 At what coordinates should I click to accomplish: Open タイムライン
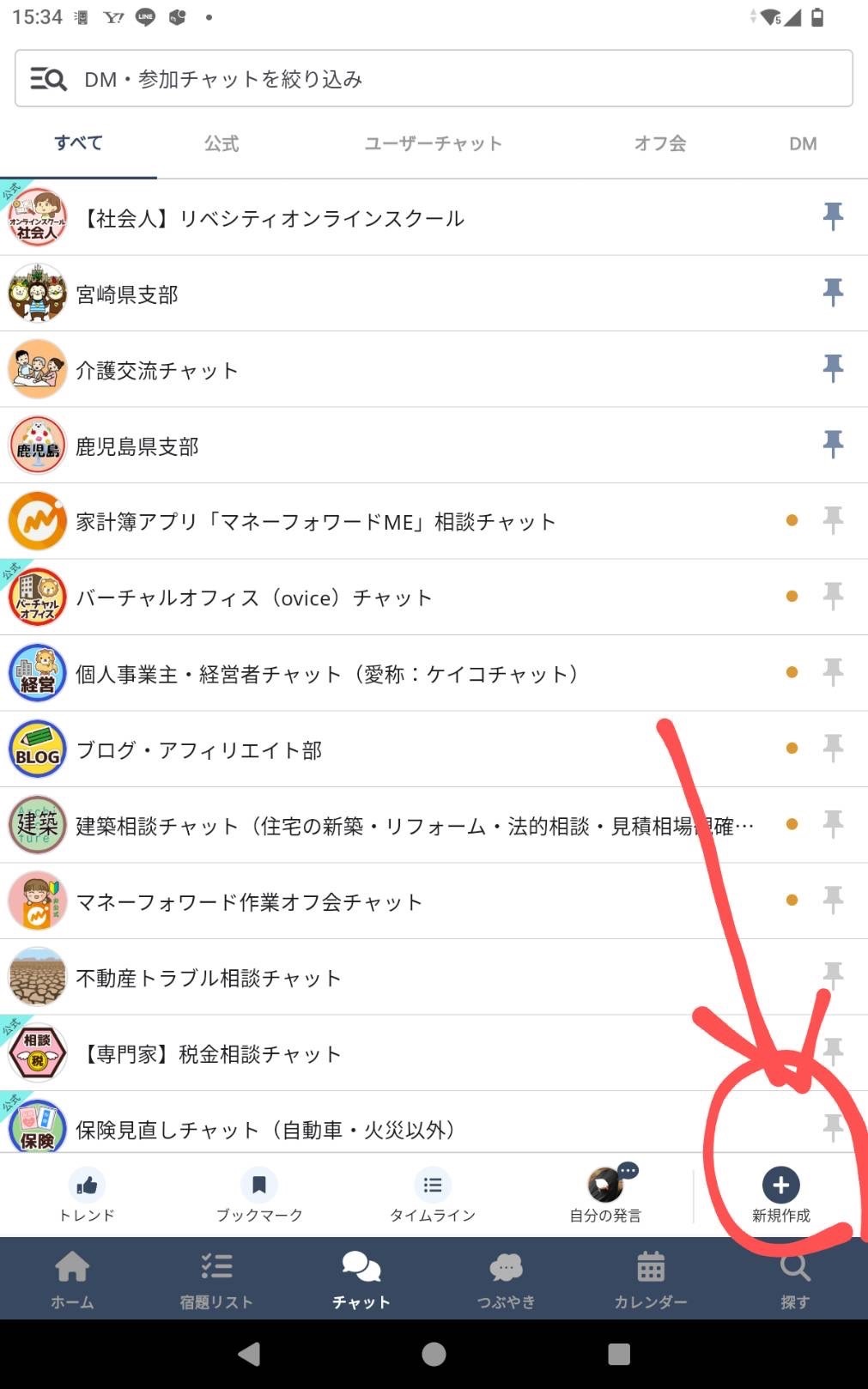pos(433,1195)
